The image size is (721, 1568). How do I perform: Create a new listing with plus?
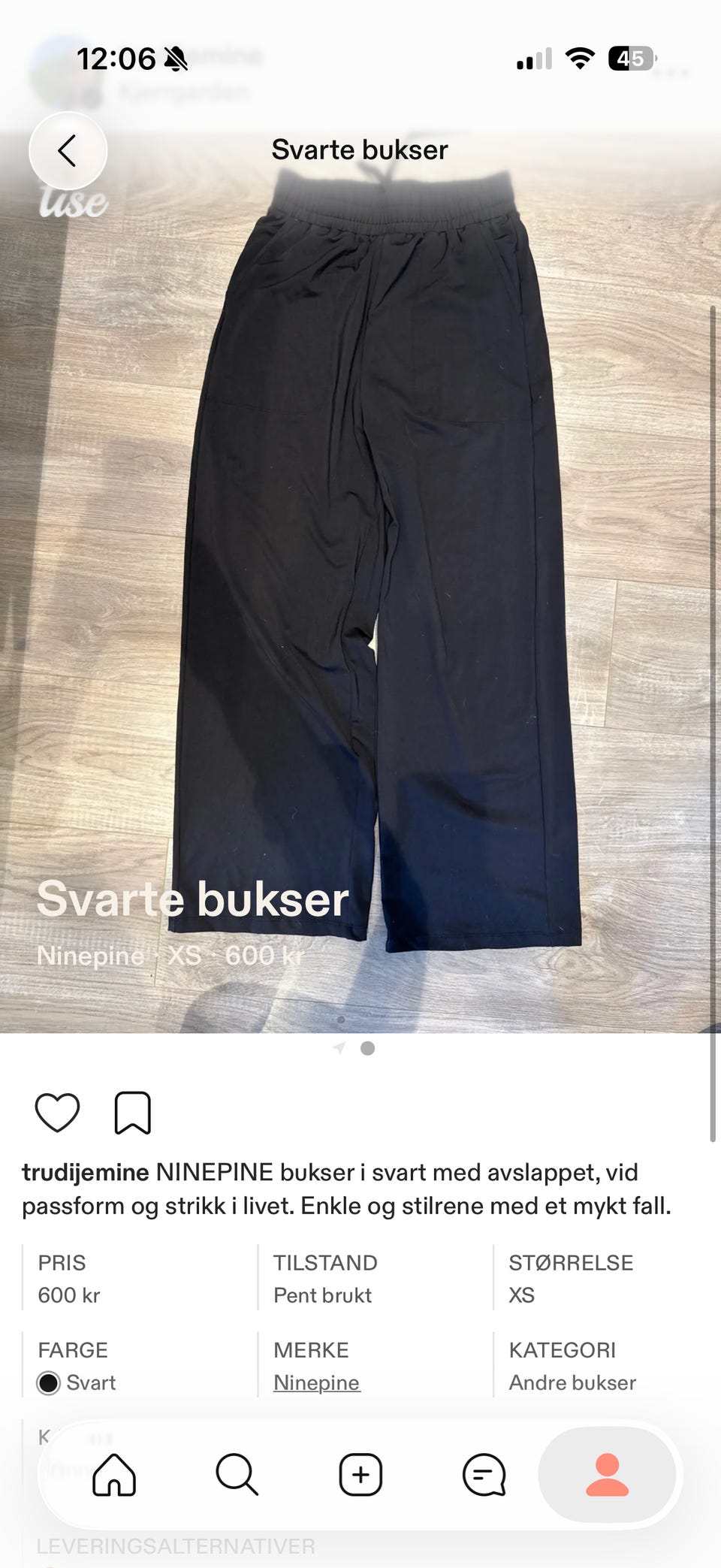coord(361,1474)
